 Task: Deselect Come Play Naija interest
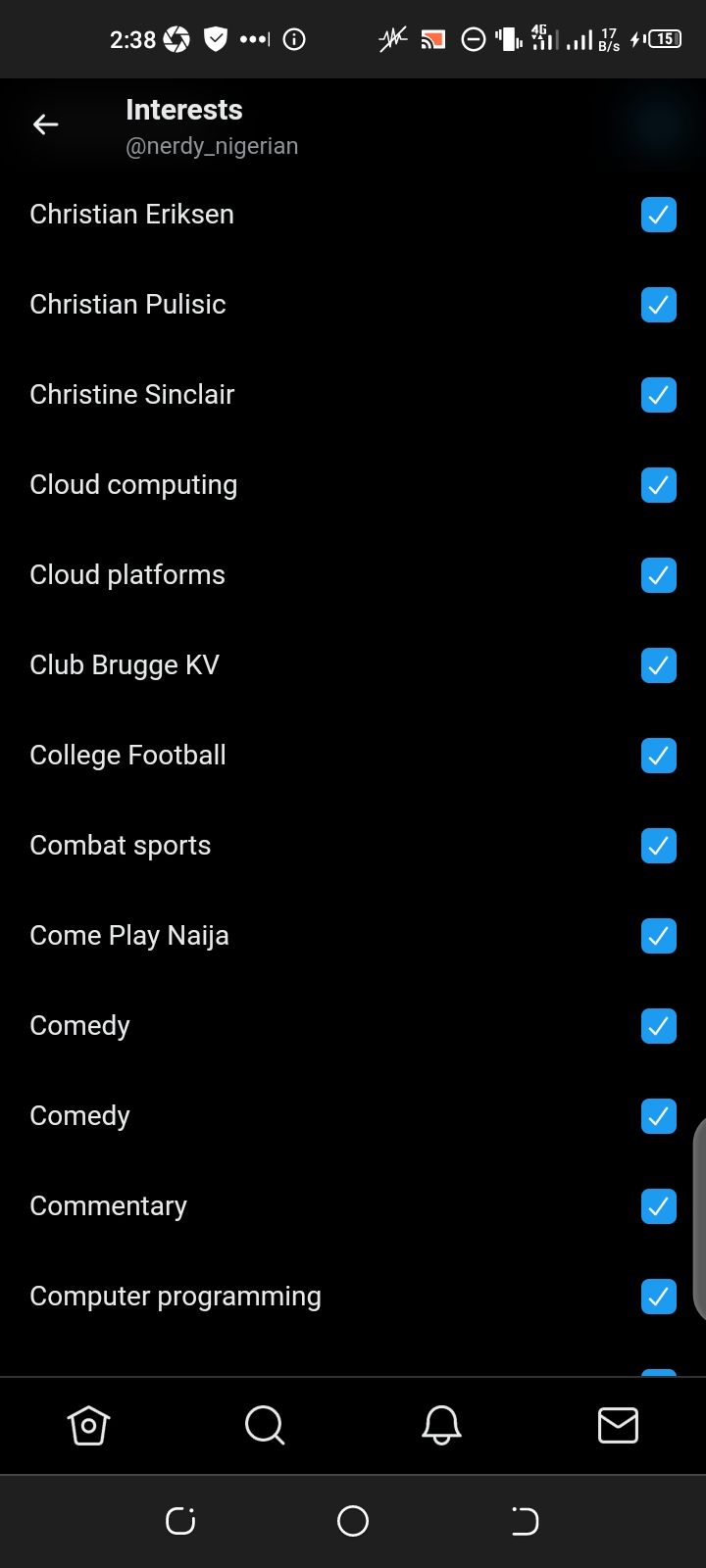658,936
